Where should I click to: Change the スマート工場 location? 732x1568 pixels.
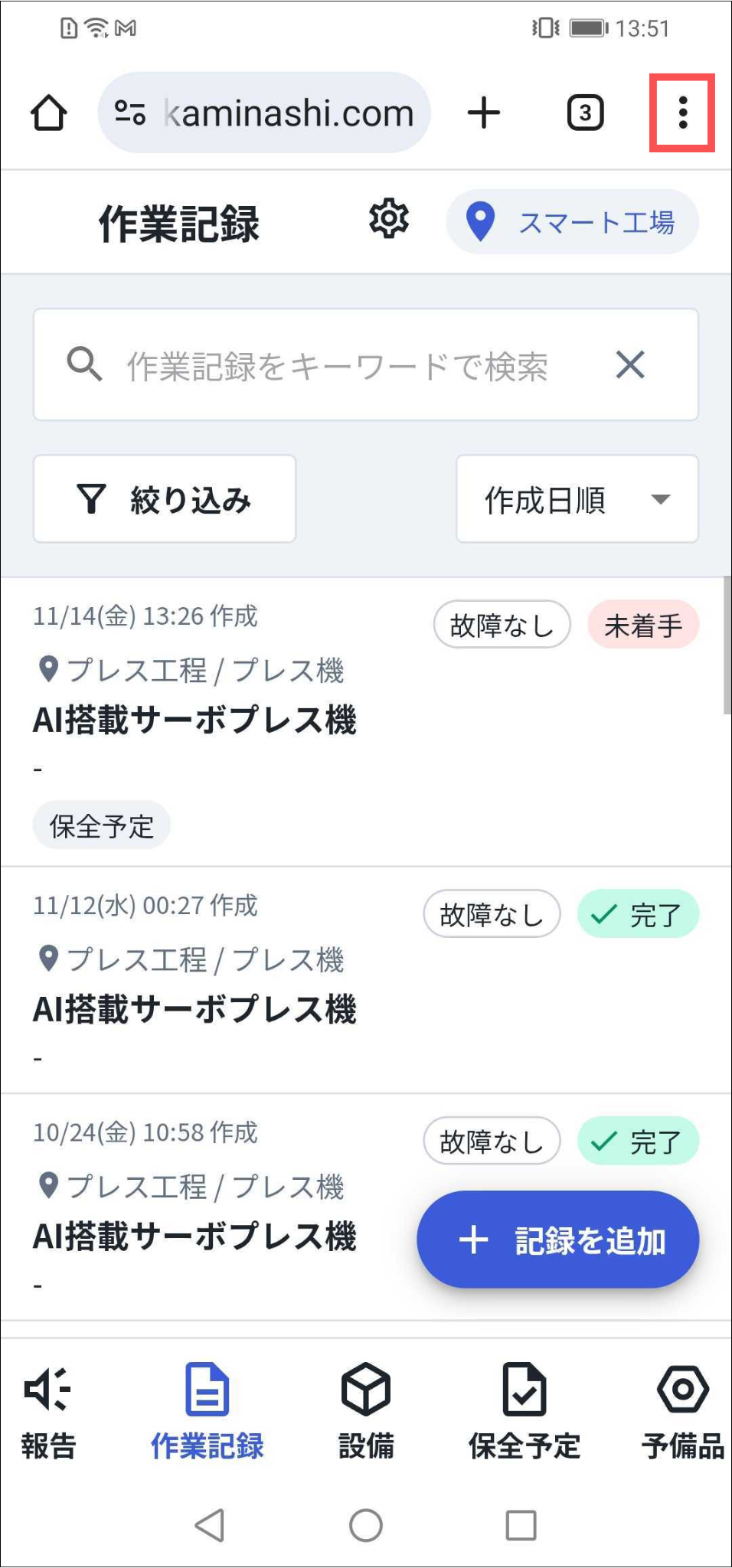pos(572,222)
